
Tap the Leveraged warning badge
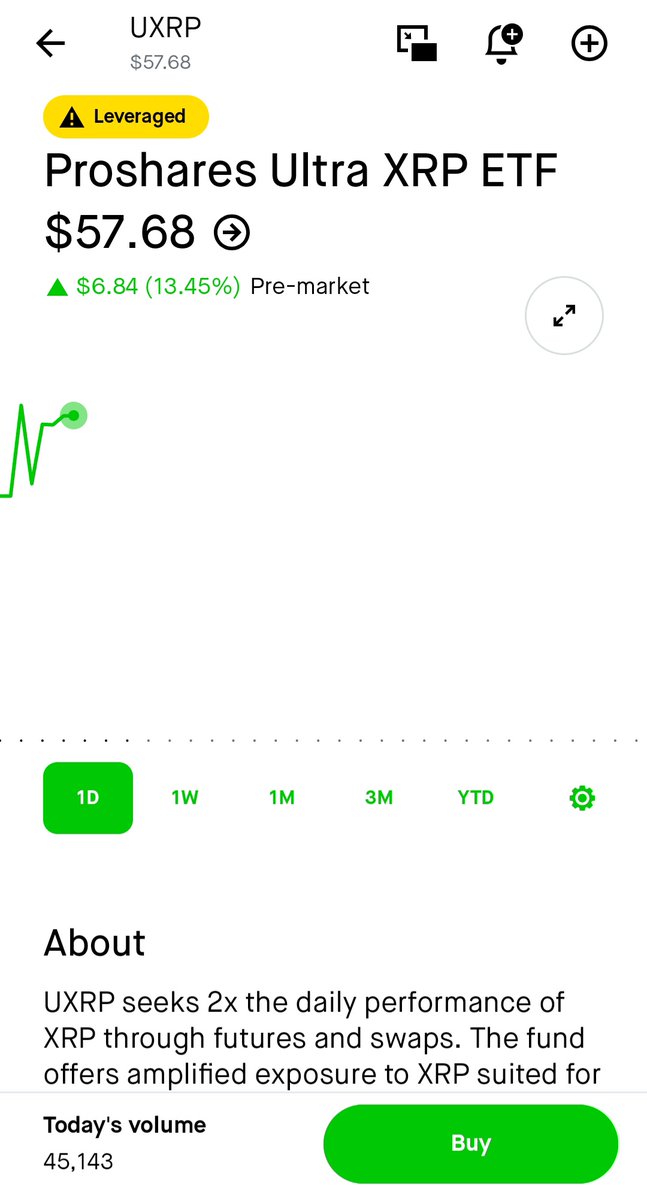click(126, 117)
